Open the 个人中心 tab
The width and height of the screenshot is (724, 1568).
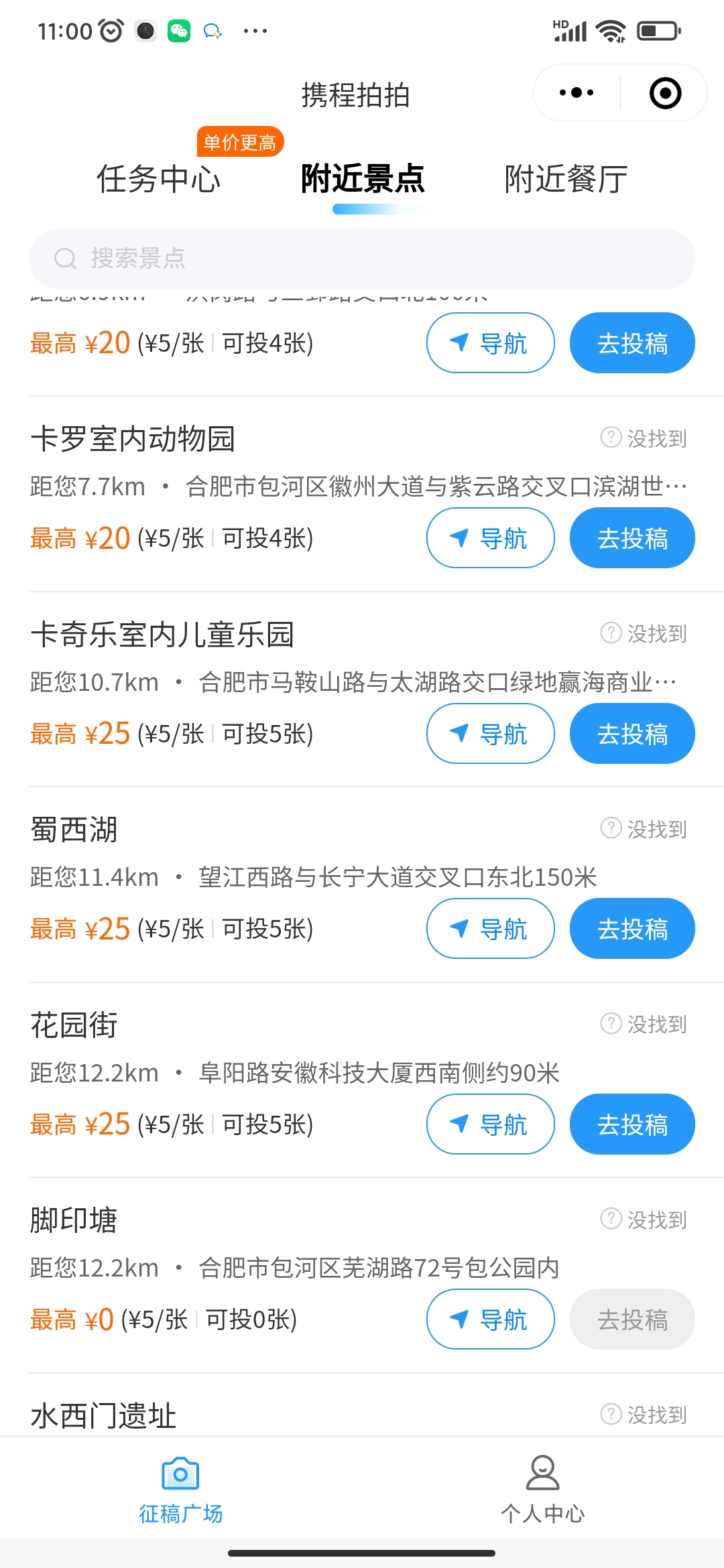click(x=542, y=1489)
